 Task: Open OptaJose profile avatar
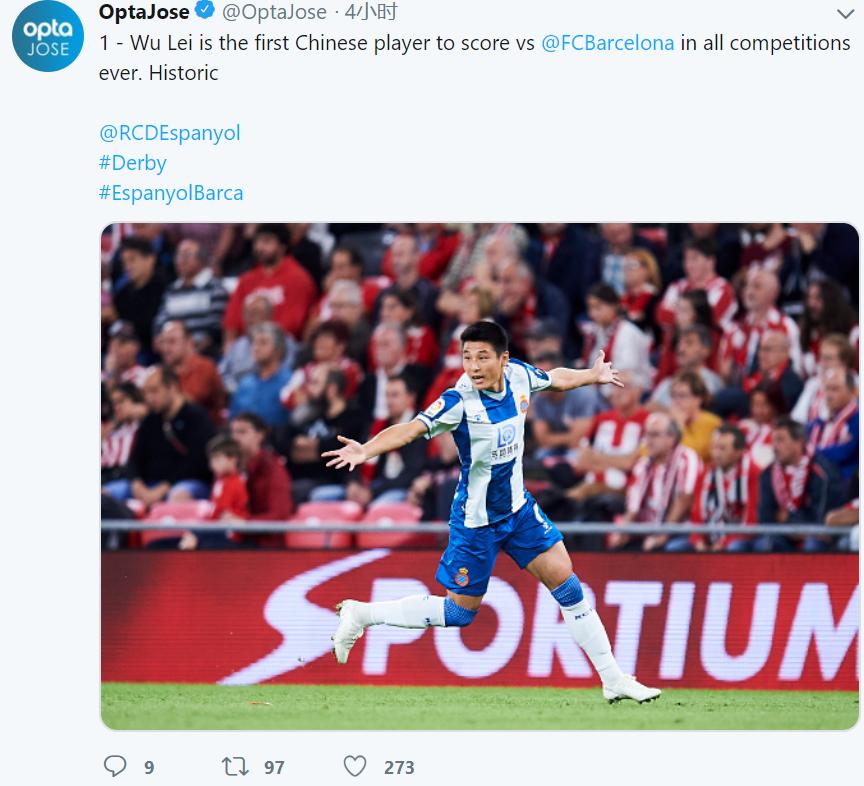click(48, 35)
